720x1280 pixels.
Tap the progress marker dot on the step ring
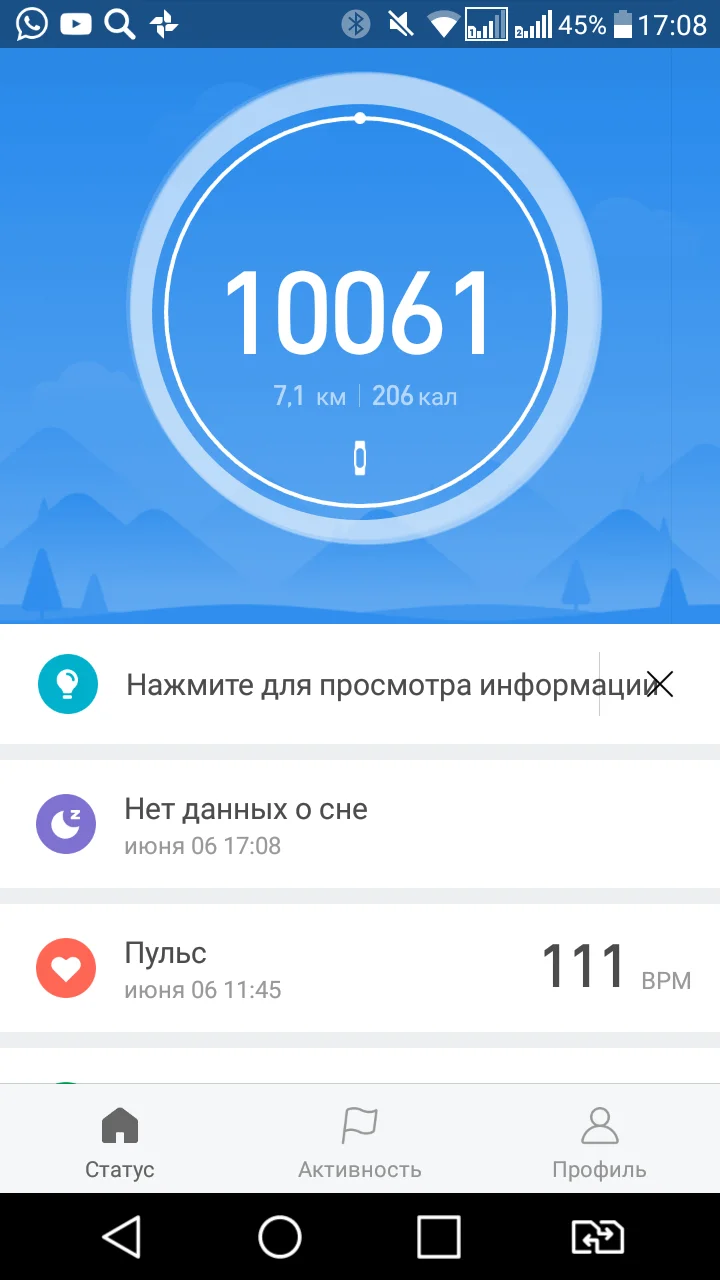click(x=360, y=118)
